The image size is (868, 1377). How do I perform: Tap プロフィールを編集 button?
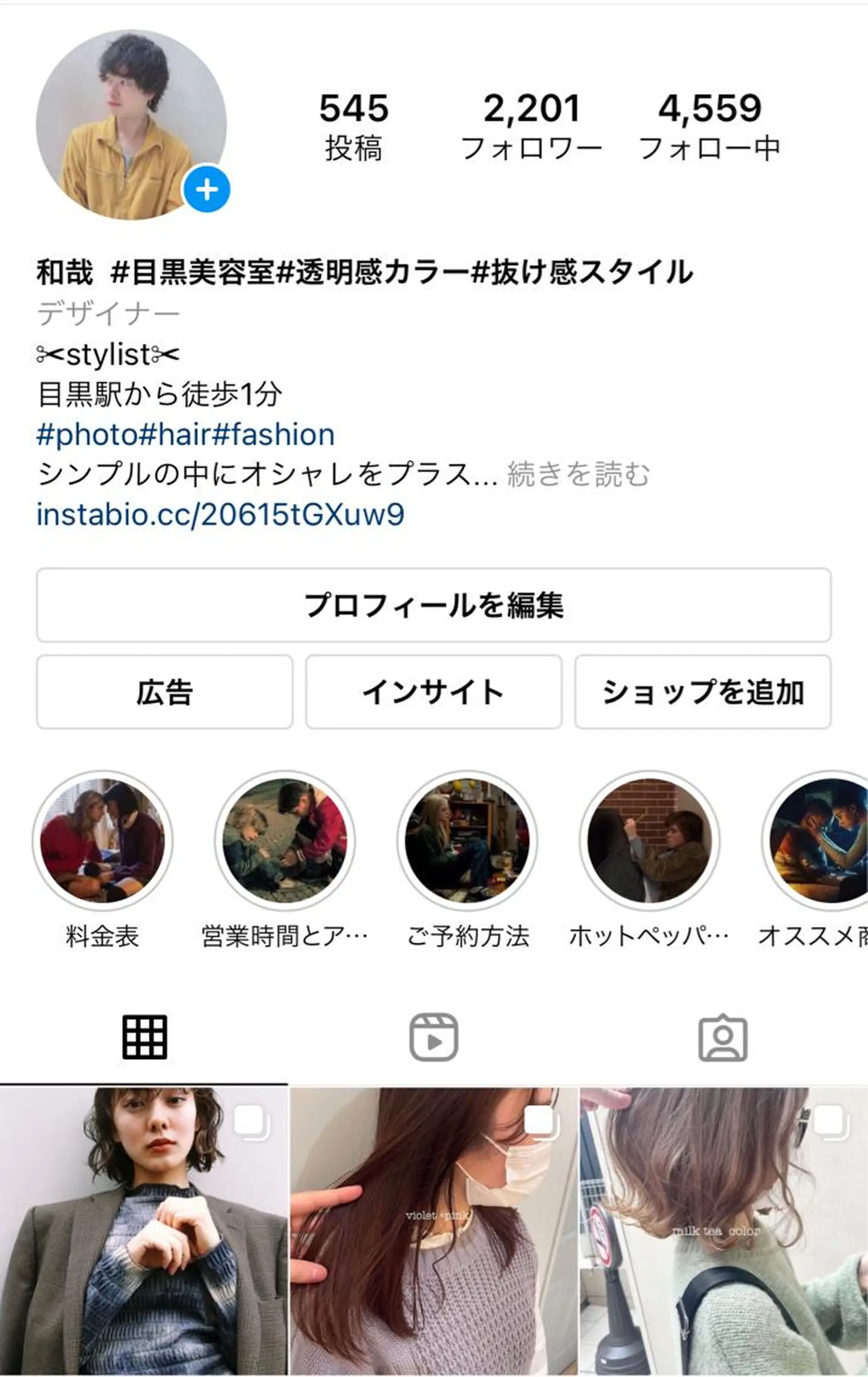[x=434, y=605]
